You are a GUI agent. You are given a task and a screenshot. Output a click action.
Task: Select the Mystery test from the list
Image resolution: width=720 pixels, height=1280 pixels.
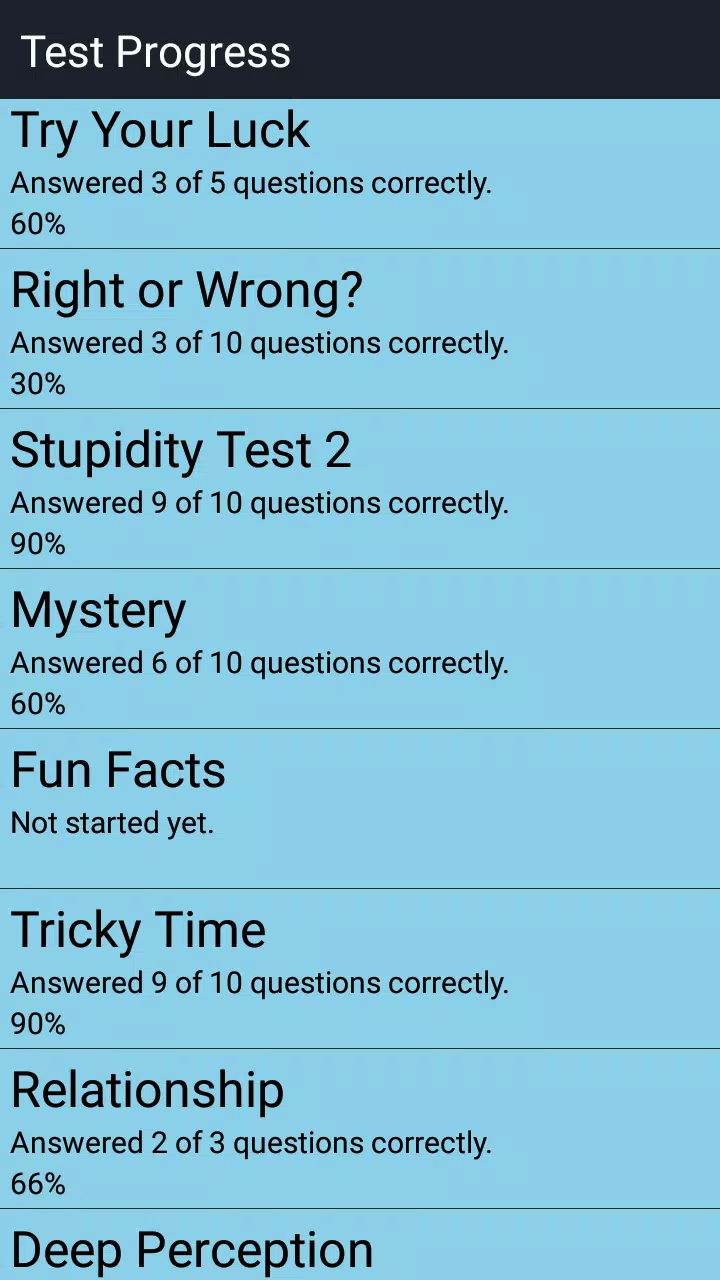click(x=98, y=610)
